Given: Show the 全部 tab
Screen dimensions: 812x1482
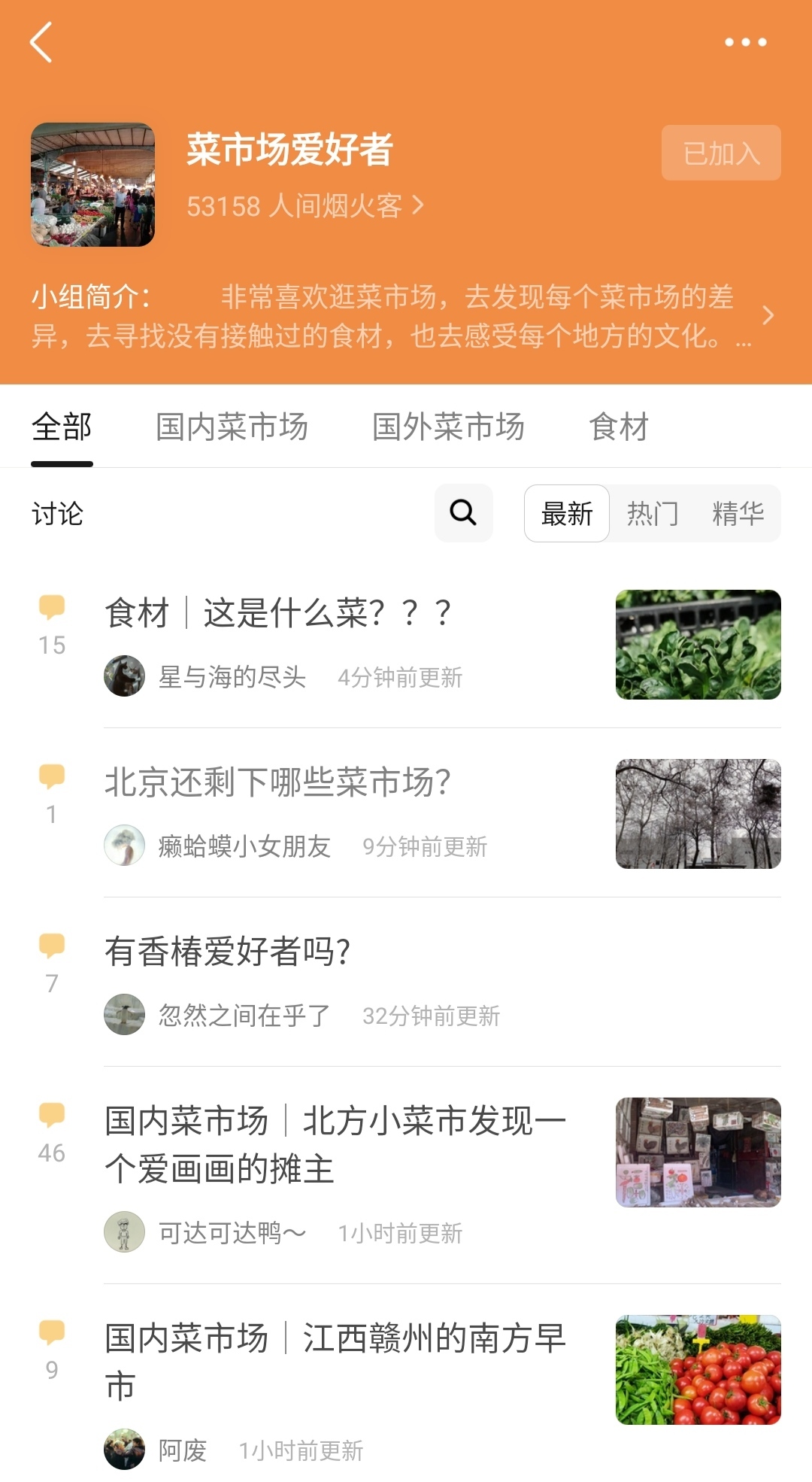Looking at the screenshot, I should click(x=62, y=427).
